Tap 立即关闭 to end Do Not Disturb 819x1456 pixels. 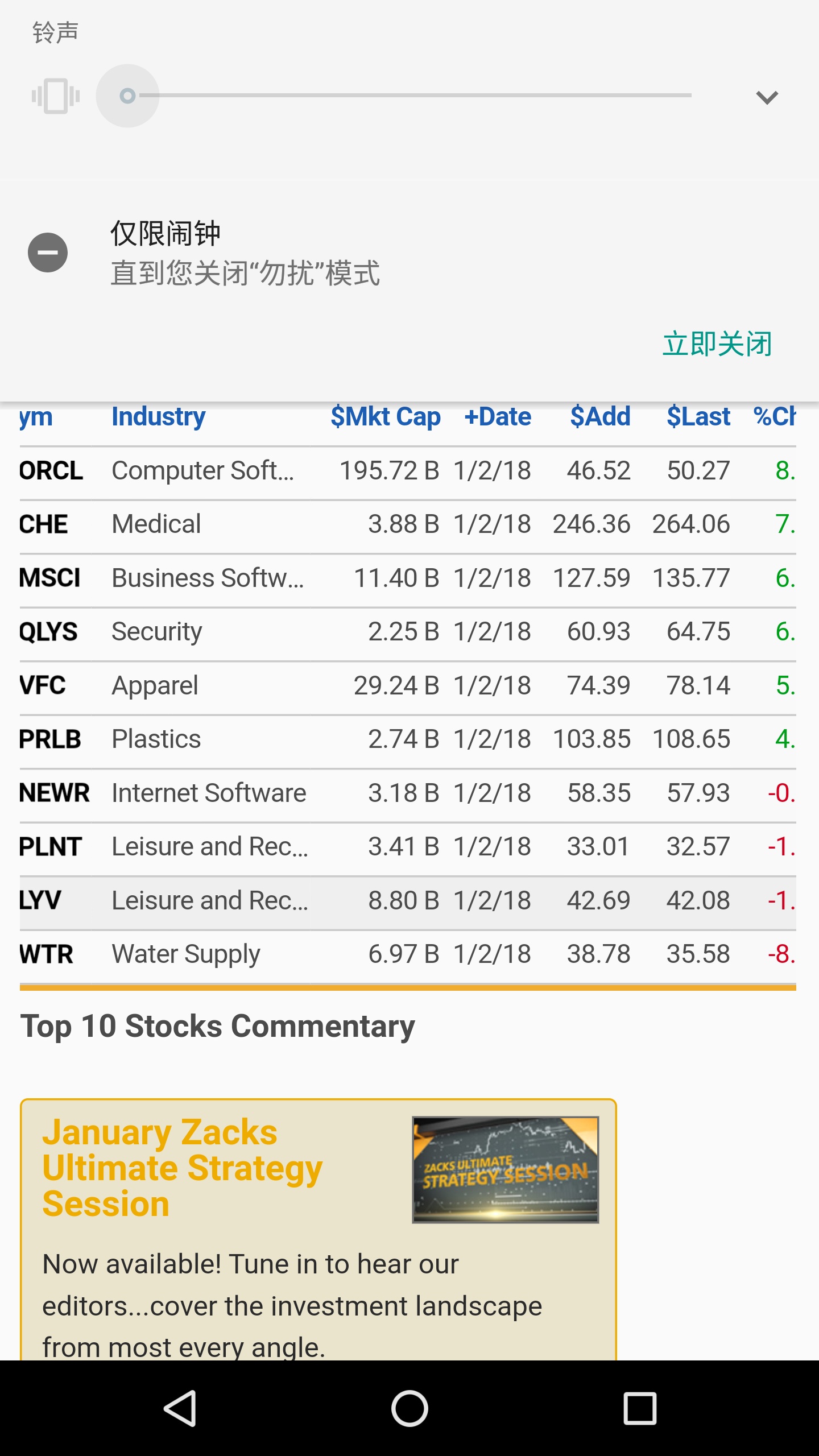(717, 344)
